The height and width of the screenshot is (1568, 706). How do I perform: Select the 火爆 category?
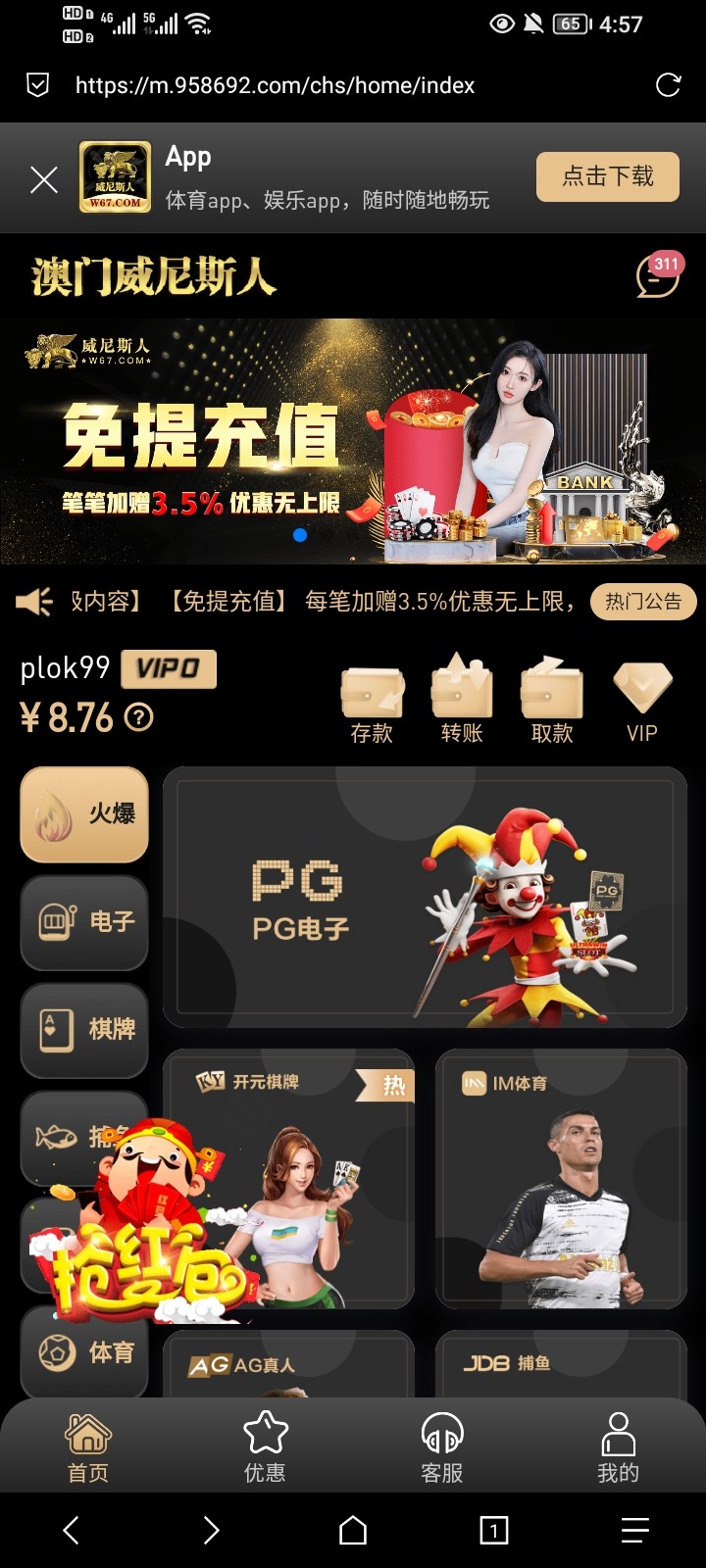[x=84, y=813]
